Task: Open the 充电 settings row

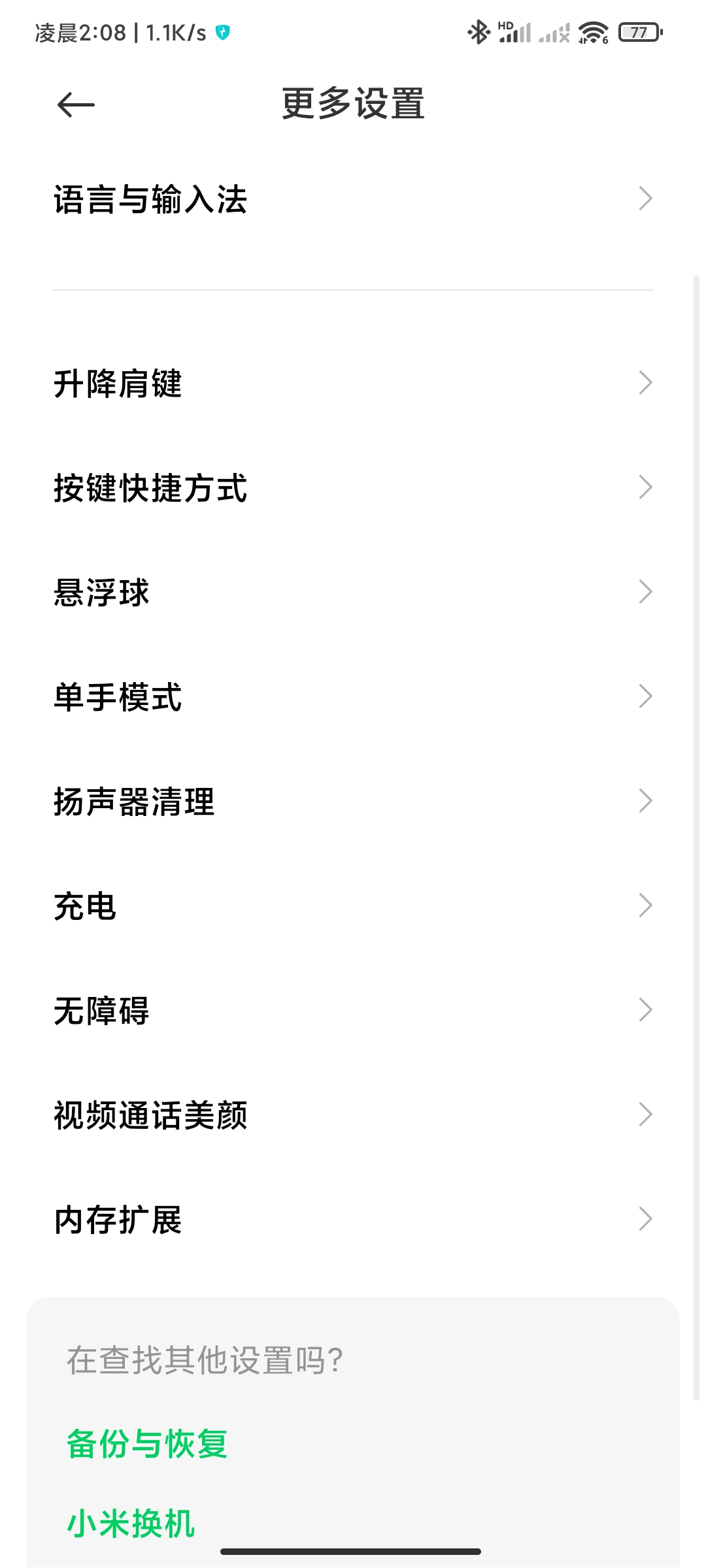Action: point(353,906)
